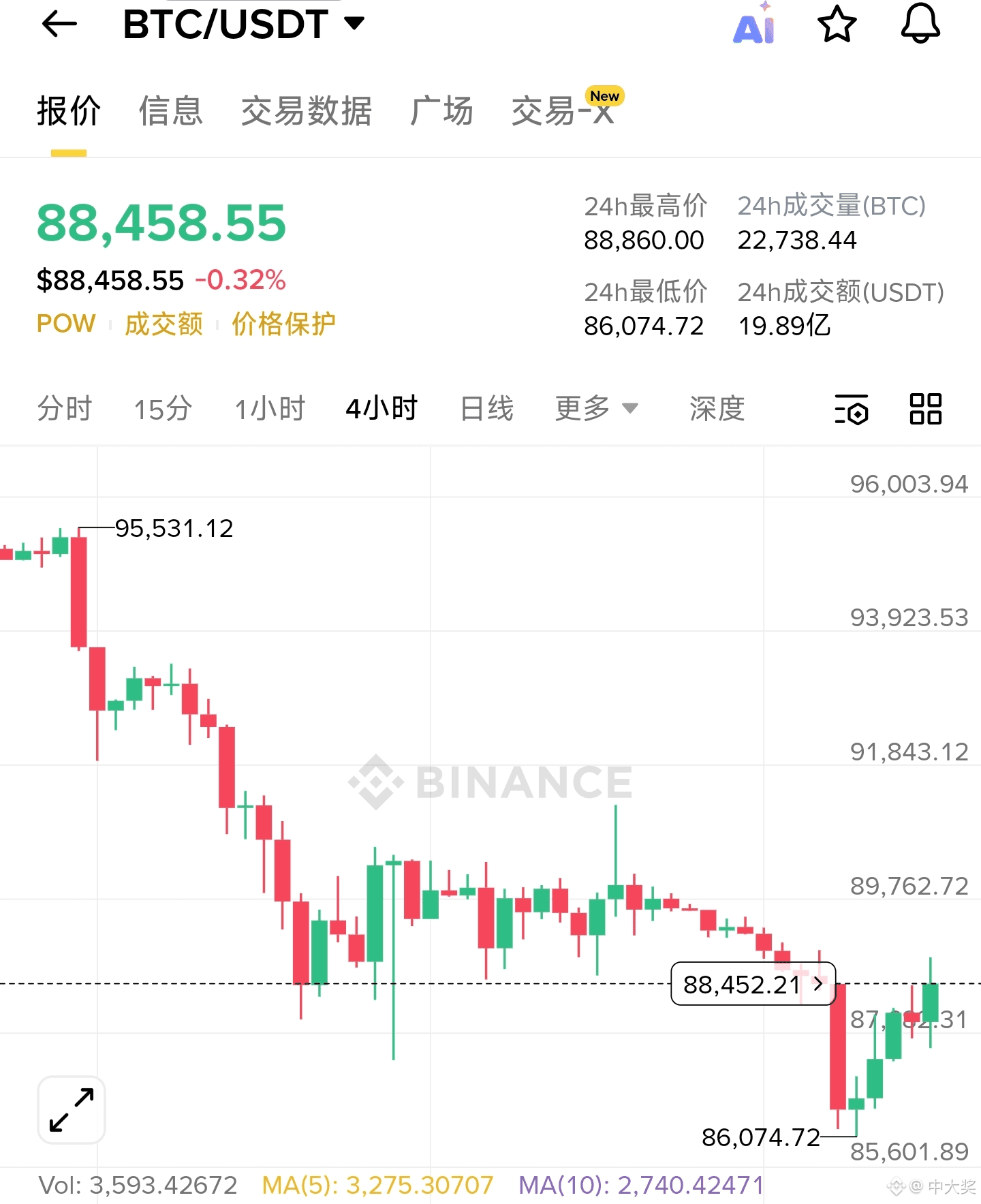The height and width of the screenshot is (1204, 981).
Task: Tap the 成交额 tag
Action: 163,324
